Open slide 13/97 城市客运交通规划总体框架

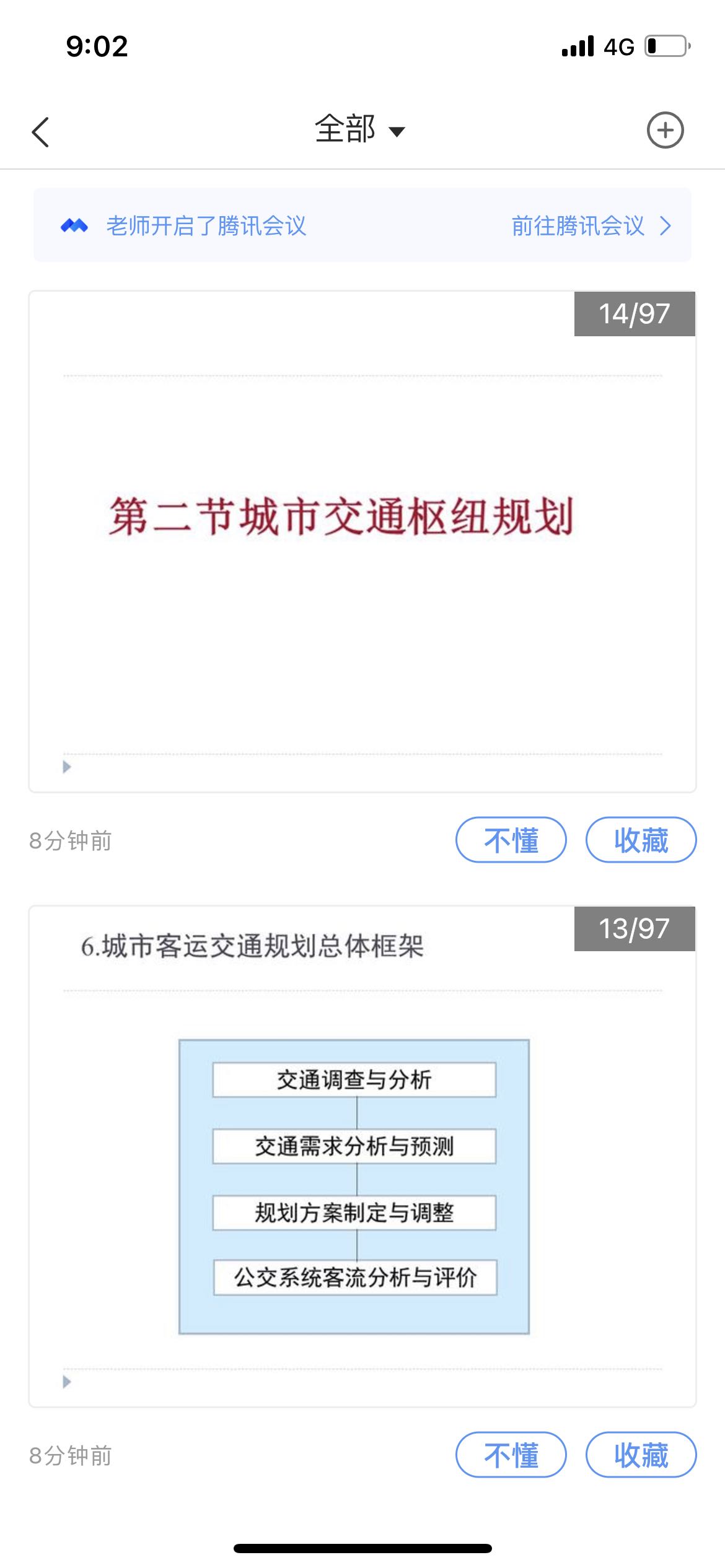(x=362, y=1157)
